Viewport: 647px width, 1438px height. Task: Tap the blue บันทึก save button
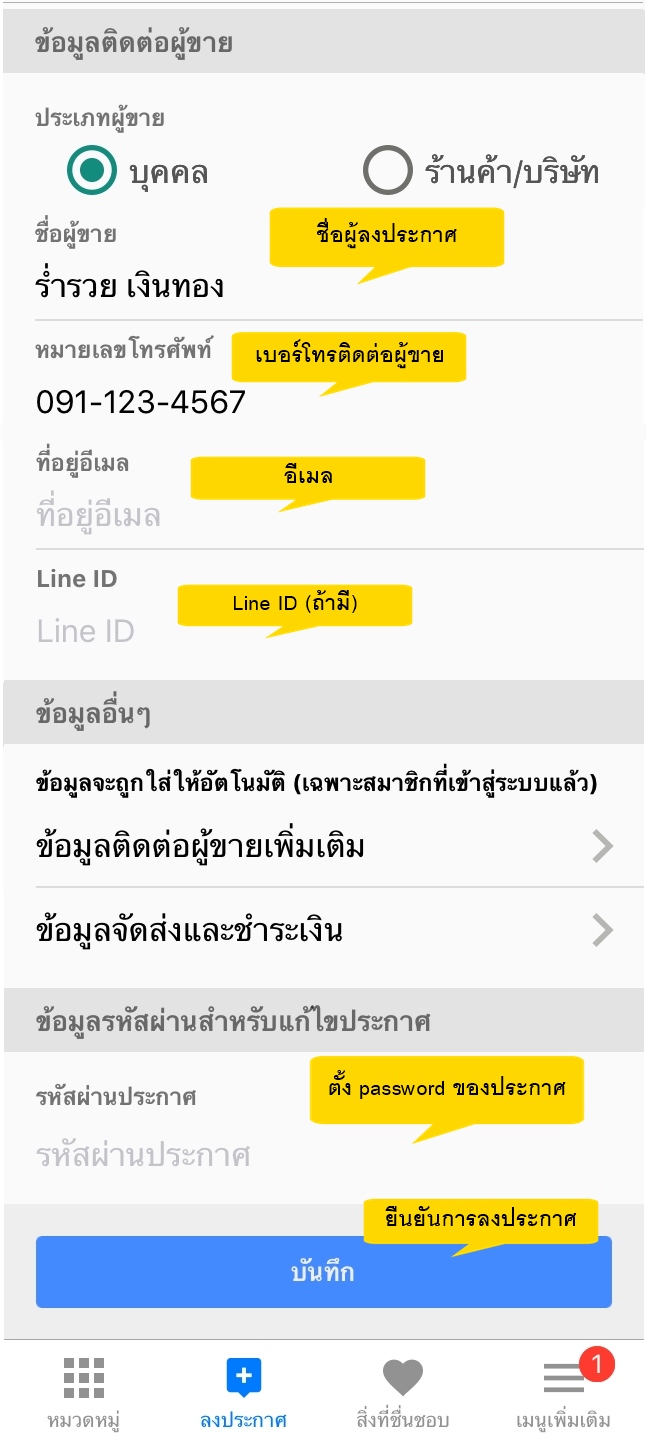point(324,1272)
